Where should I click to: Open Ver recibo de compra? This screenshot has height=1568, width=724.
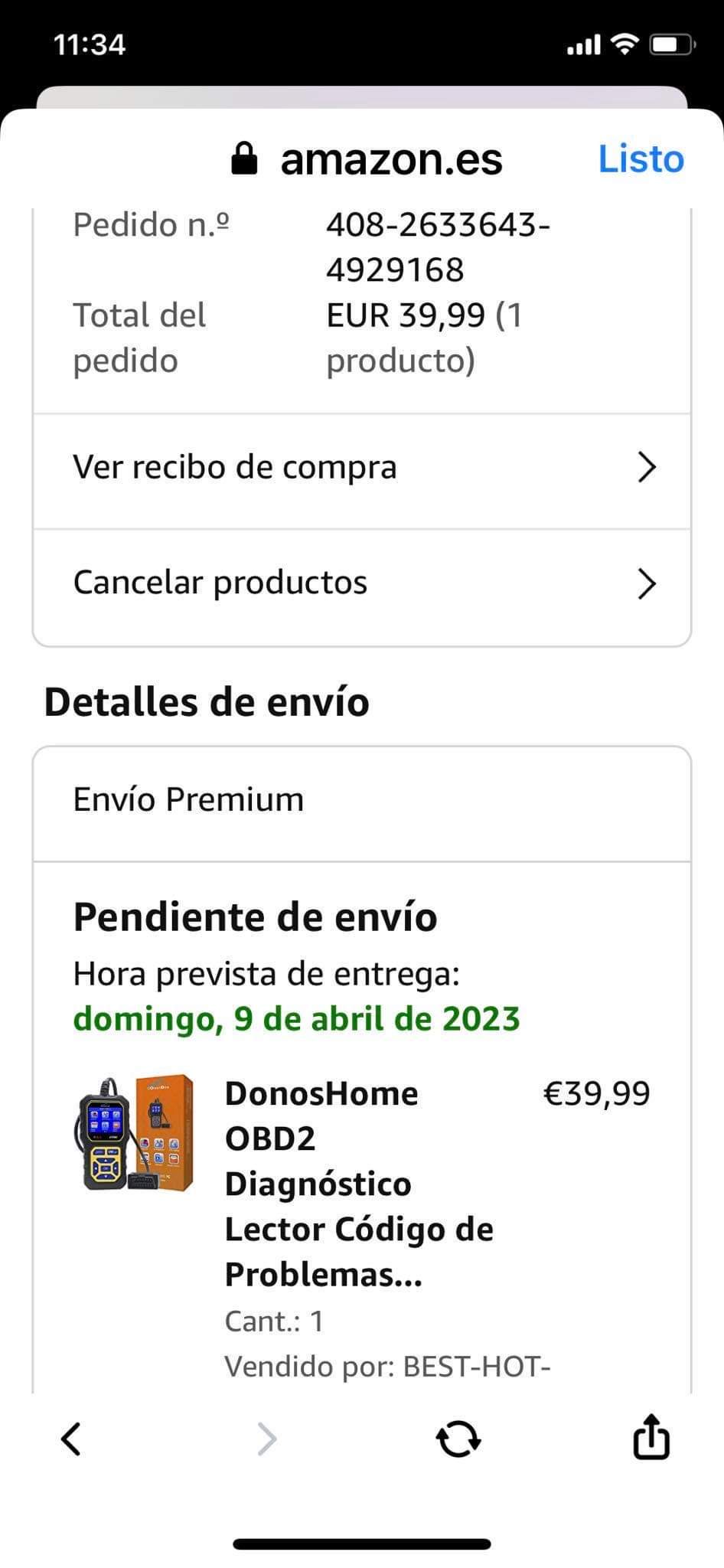pos(361,468)
